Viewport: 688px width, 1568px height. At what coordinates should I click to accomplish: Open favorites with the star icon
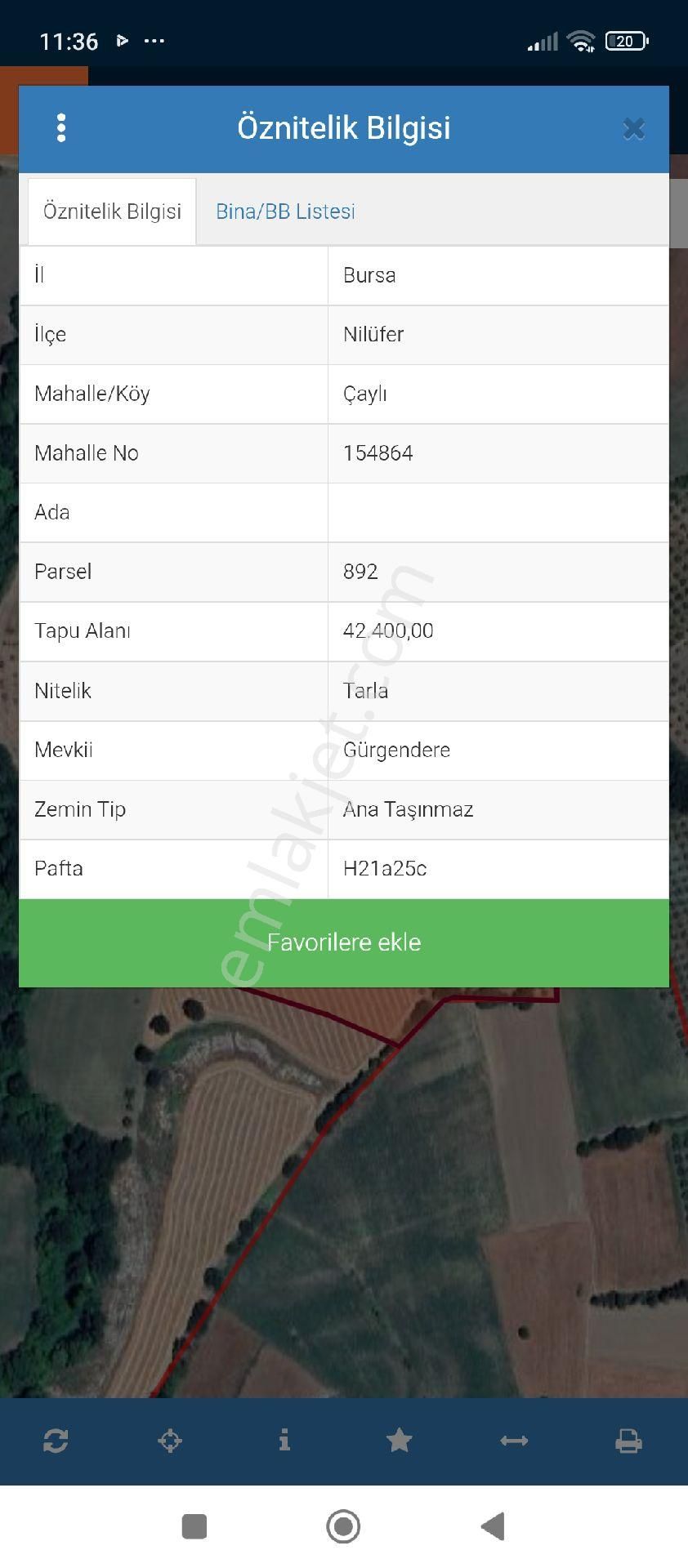click(399, 1441)
